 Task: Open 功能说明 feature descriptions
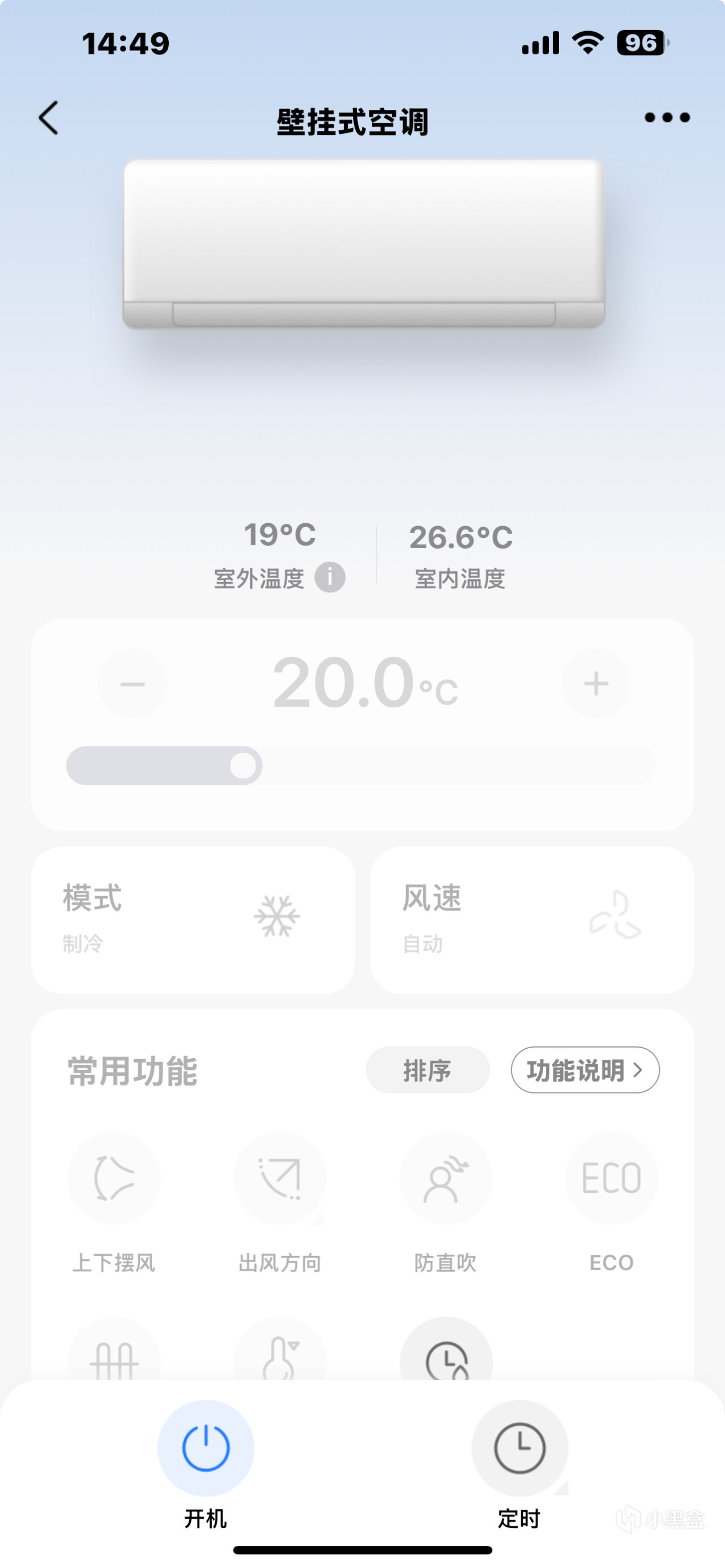[585, 1070]
